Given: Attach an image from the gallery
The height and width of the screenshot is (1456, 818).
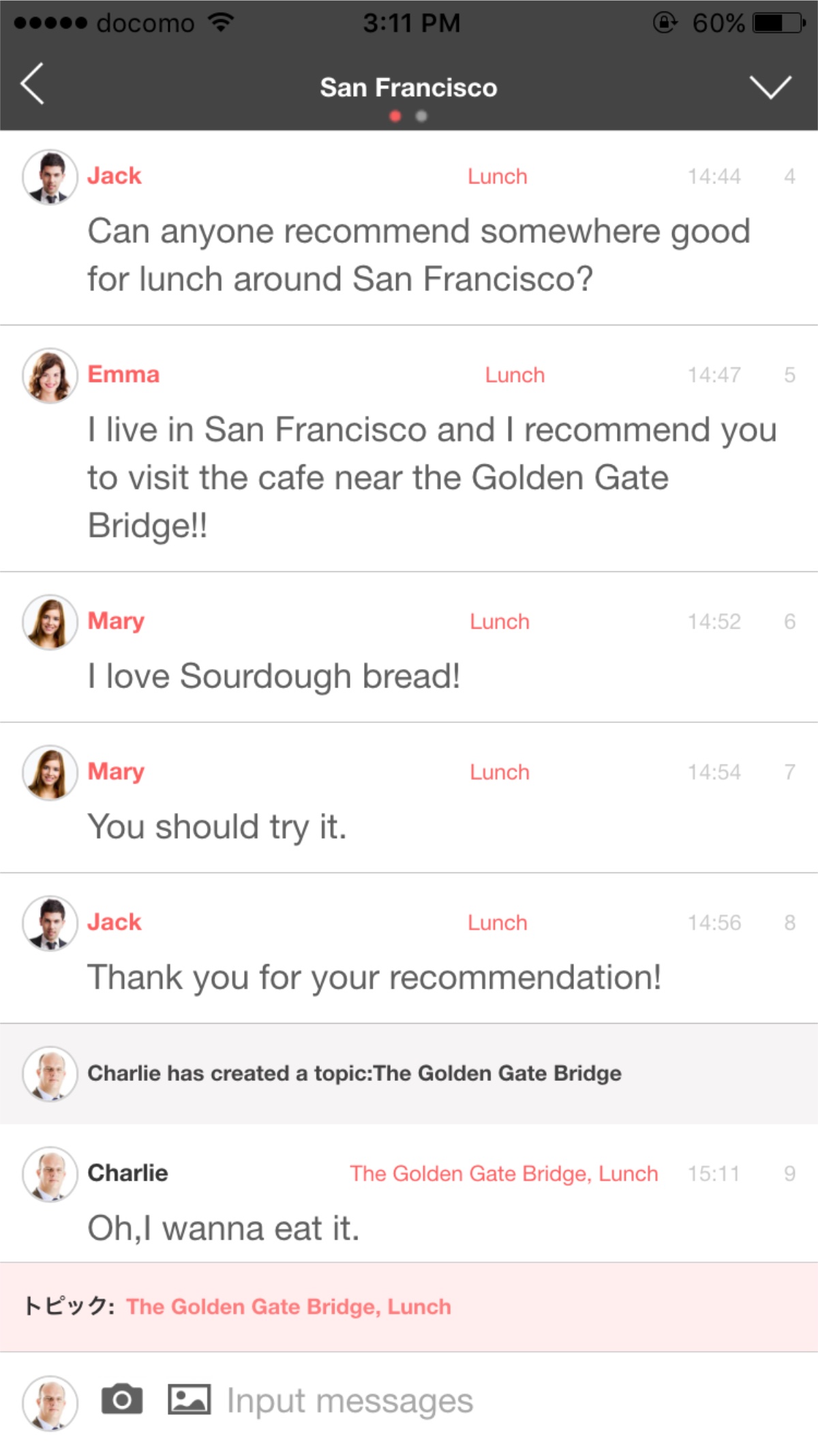Looking at the screenshot, I should coord(189,1400).
